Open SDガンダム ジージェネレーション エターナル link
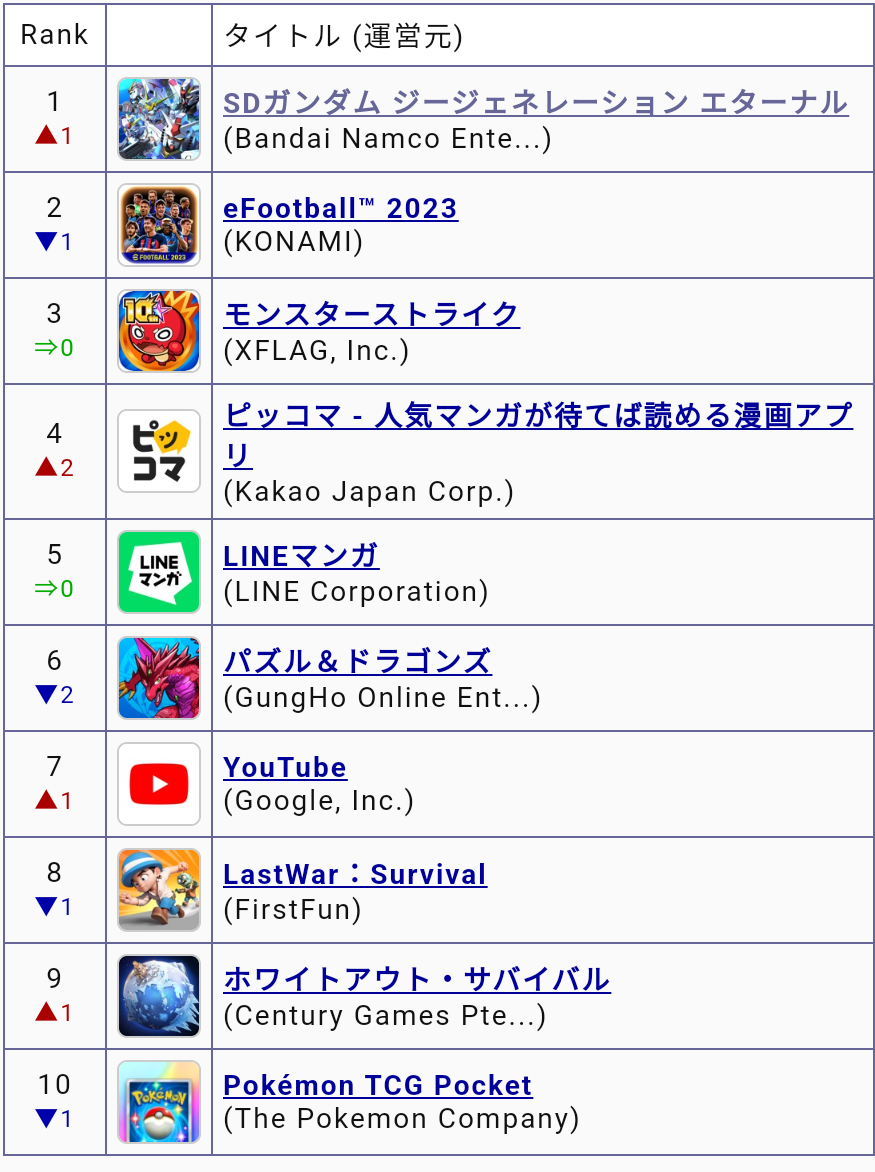 (x=535, y=102)
